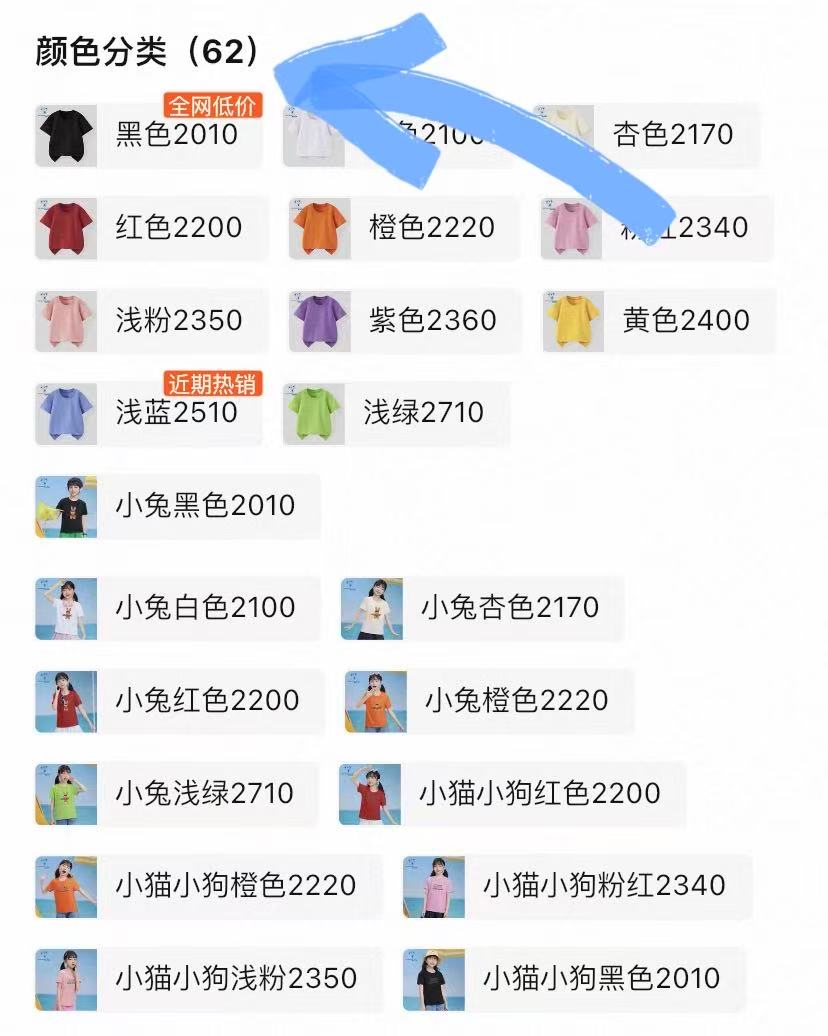Select the plain 橙色2220 chip

[404, 227]
